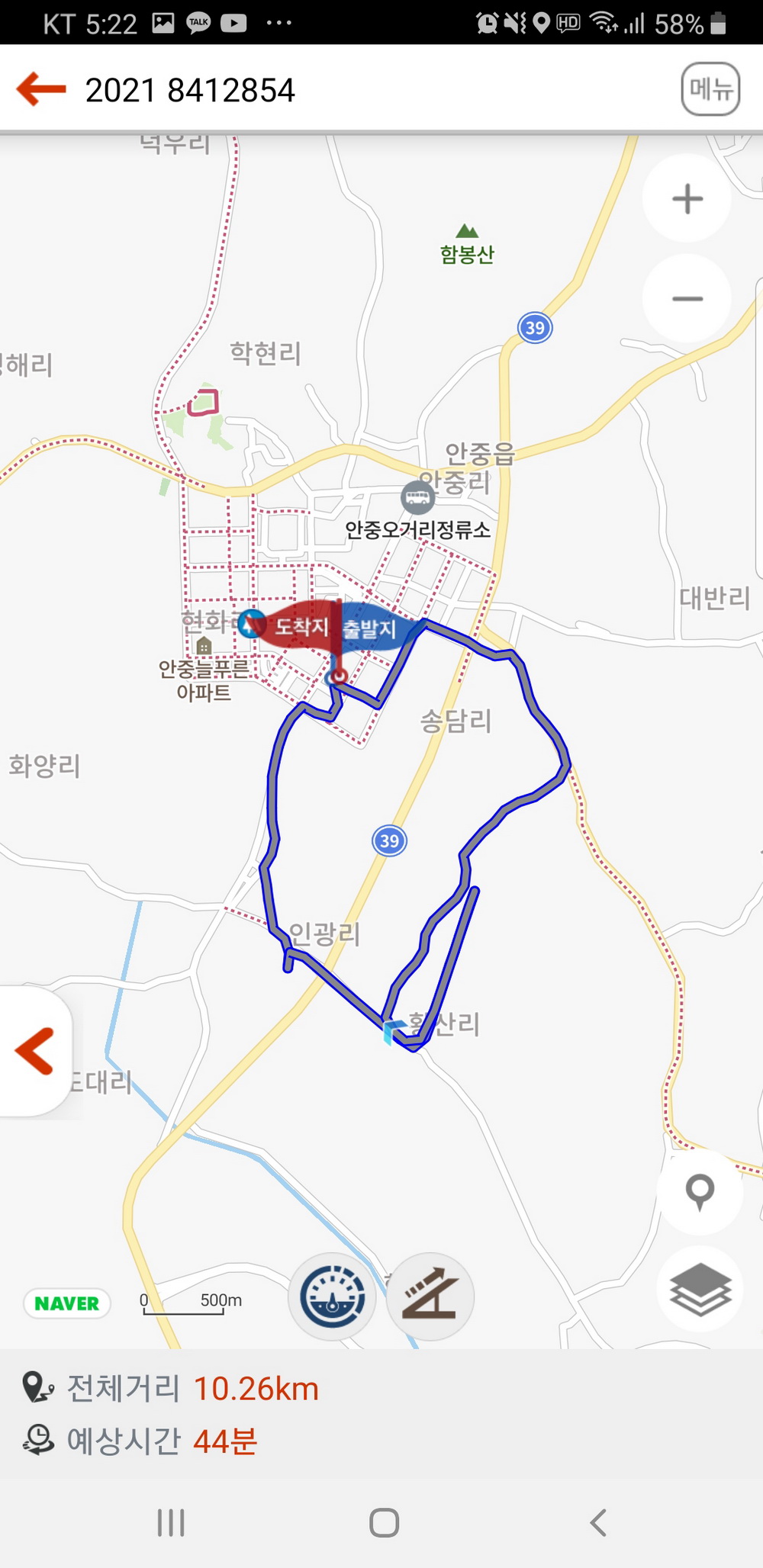The height and width of the screenshot is (1568, 763).
Task: Select the 안중오거리정류소 bus stop marker
Action: coord(417,498)
